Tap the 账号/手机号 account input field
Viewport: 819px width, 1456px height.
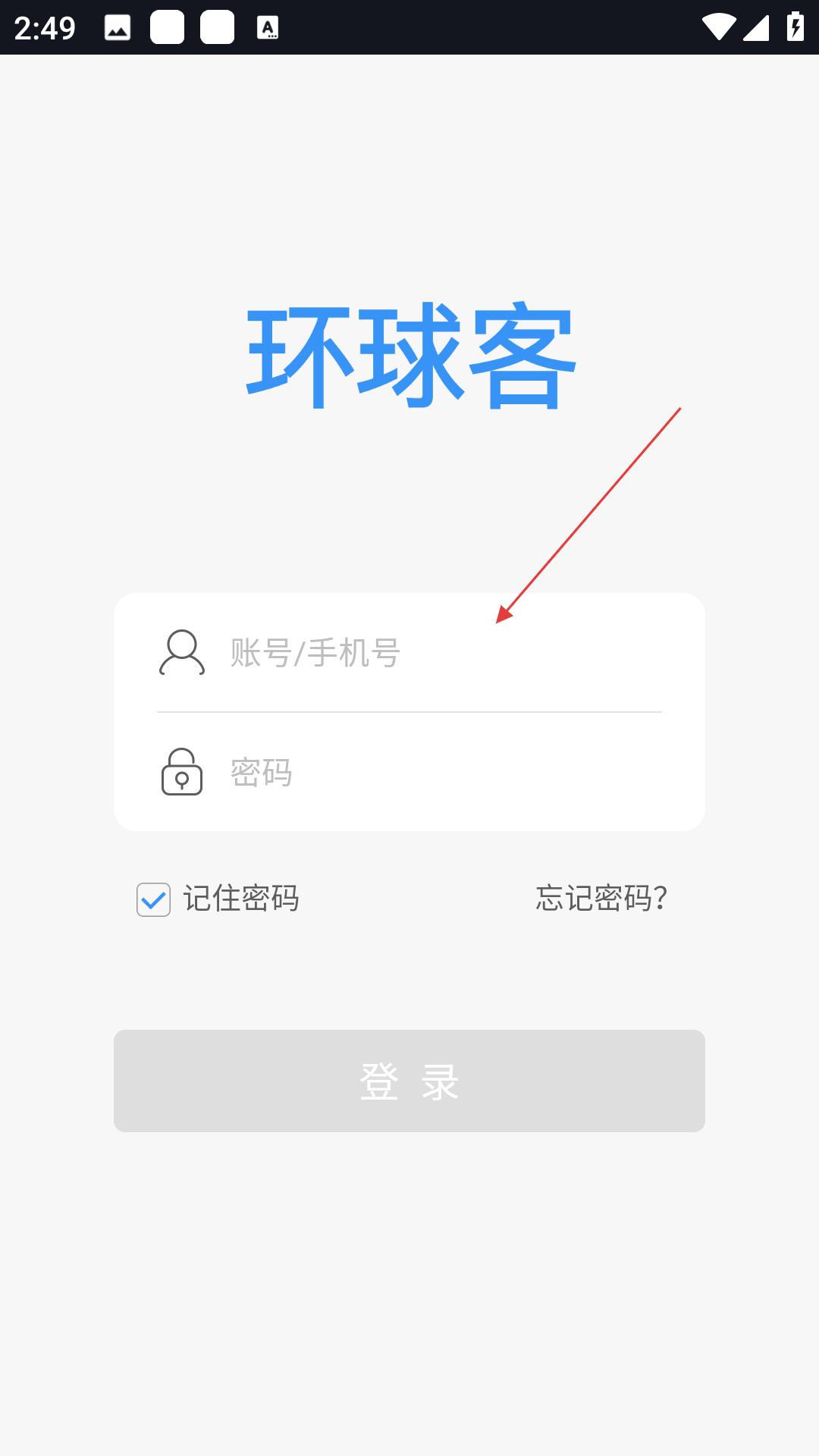pos(444,653)
